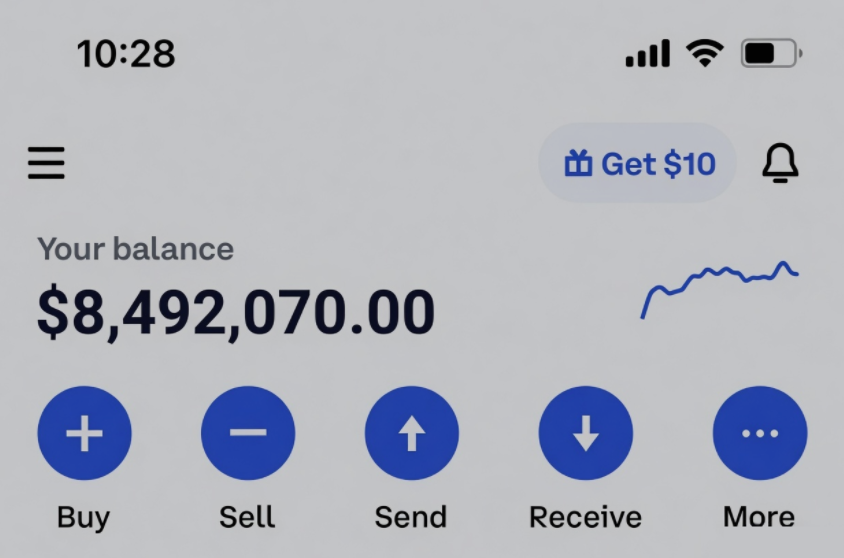Viewport: 844px width, 558px height.
Task: Open the hamburger menu
Action: point(46,163)
